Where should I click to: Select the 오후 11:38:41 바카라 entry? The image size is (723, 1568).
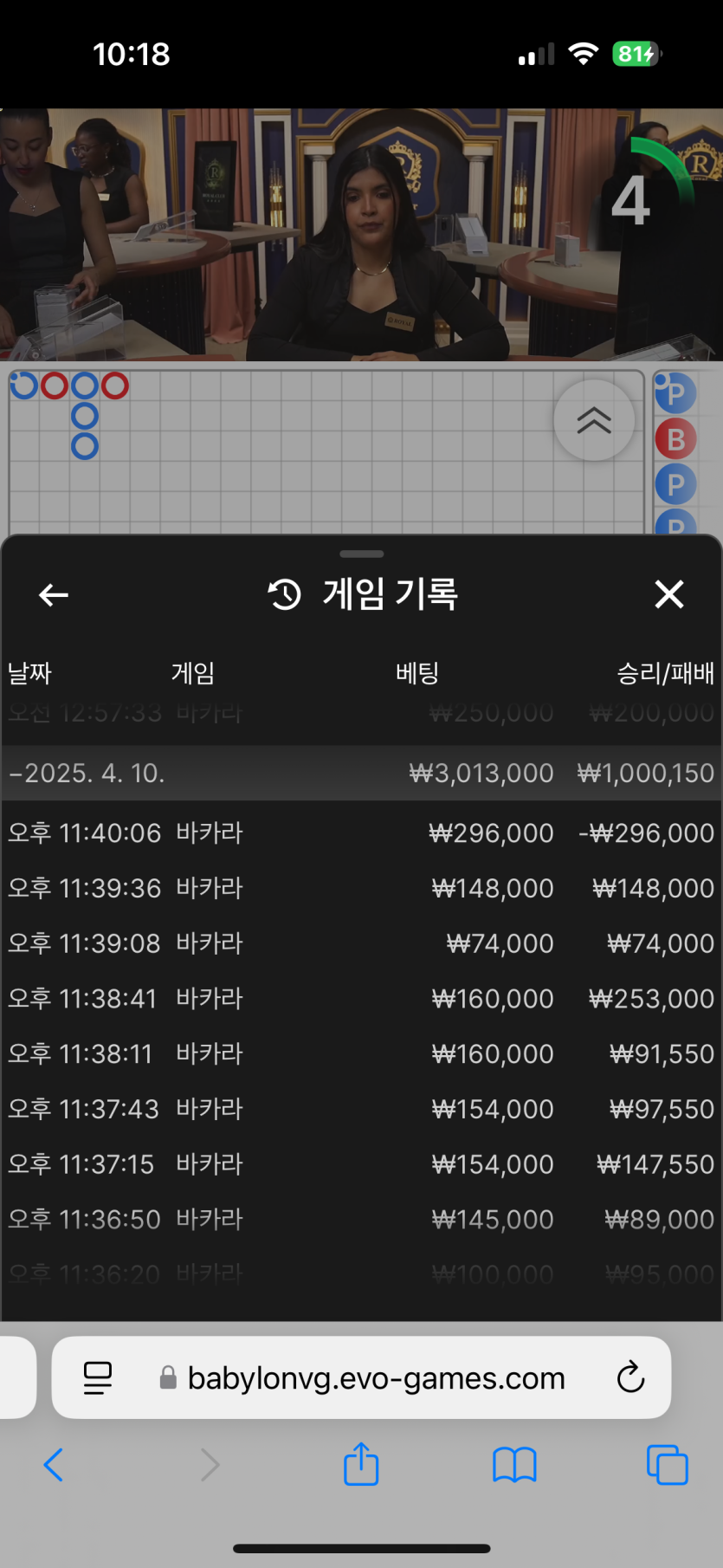coord(361,999)
